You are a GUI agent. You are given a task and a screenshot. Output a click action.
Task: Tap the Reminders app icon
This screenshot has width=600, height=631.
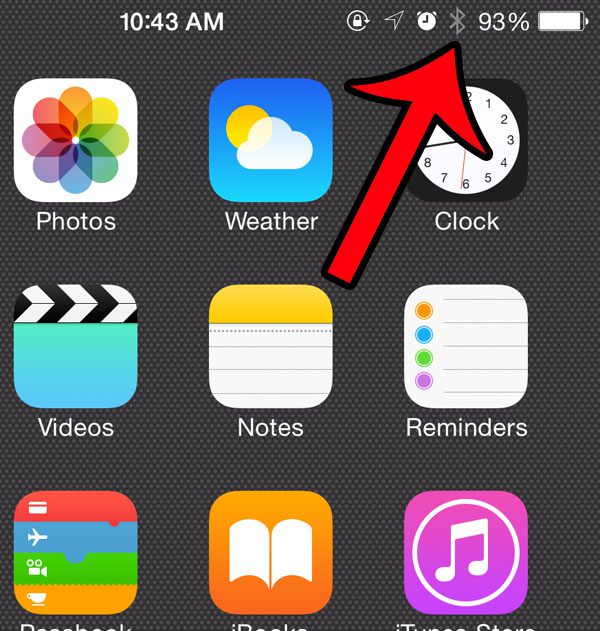(x=466, y=346)
